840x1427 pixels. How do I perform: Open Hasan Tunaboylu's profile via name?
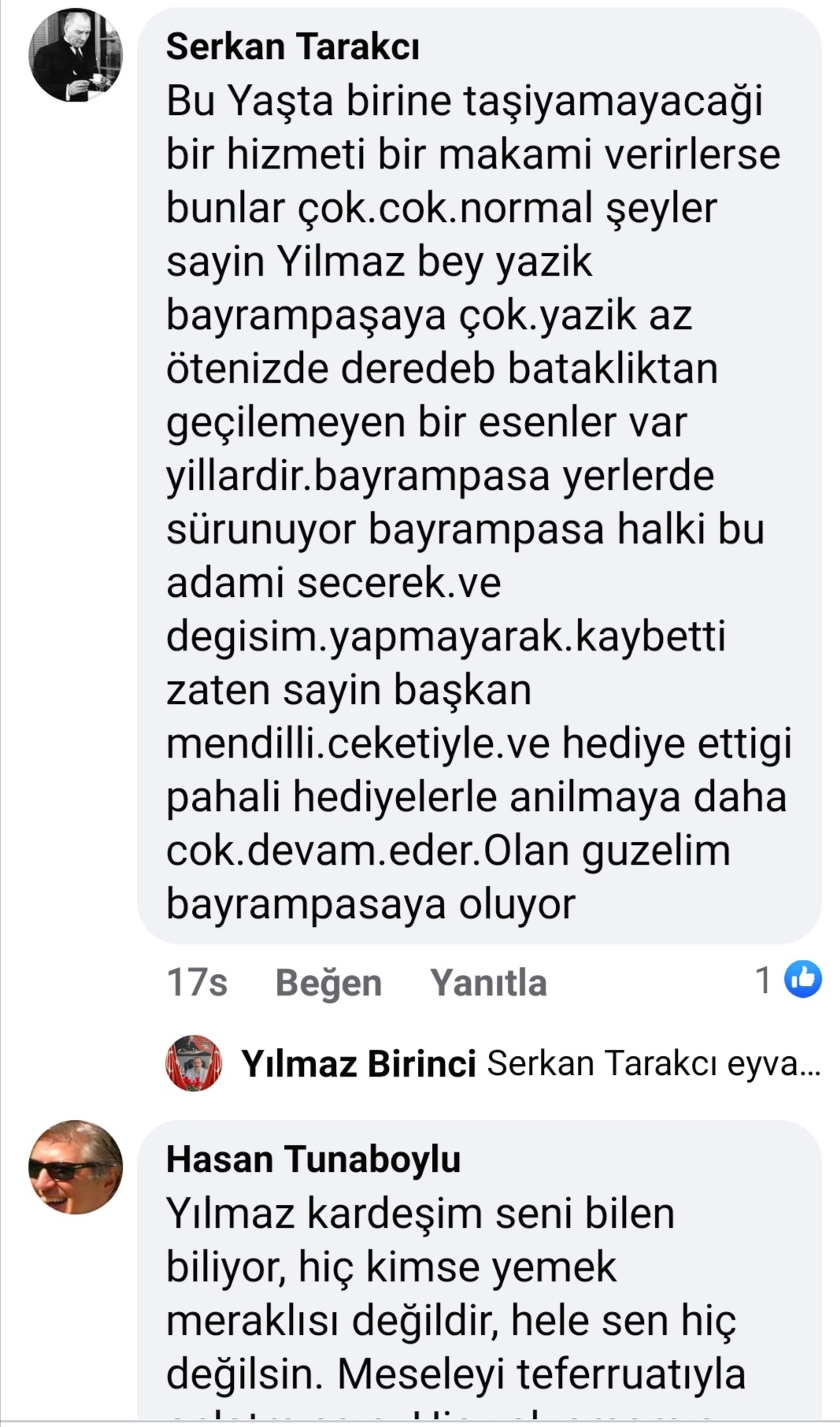(313, 1160)
